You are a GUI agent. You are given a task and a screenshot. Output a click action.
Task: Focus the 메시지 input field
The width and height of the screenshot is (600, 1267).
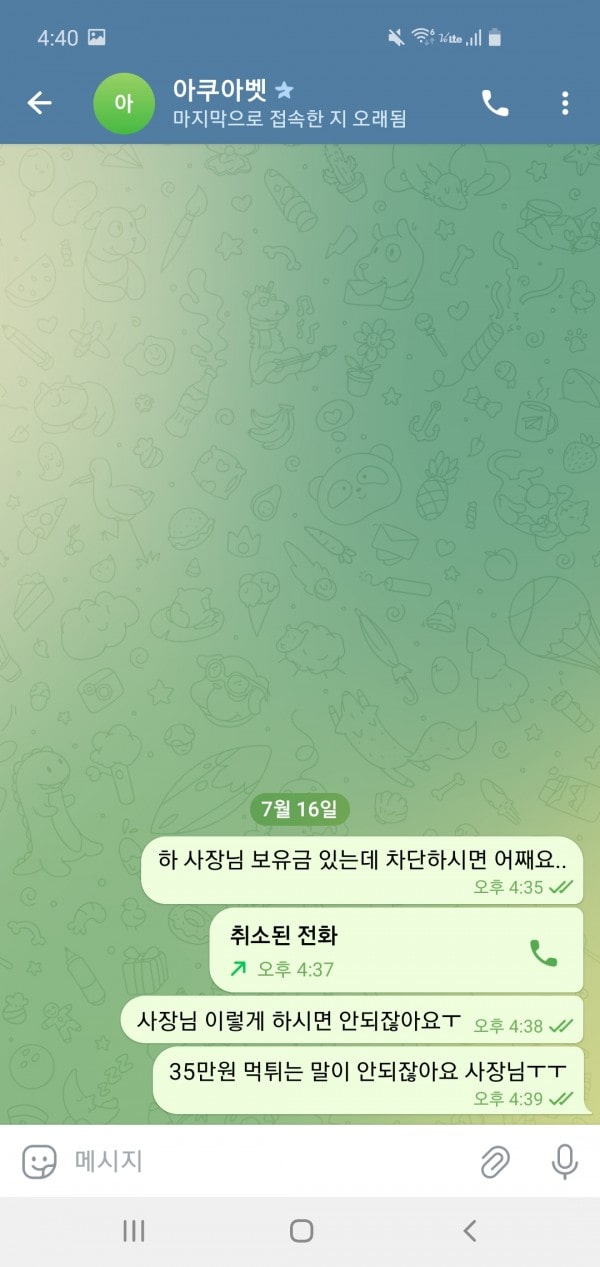point(260,1161)
